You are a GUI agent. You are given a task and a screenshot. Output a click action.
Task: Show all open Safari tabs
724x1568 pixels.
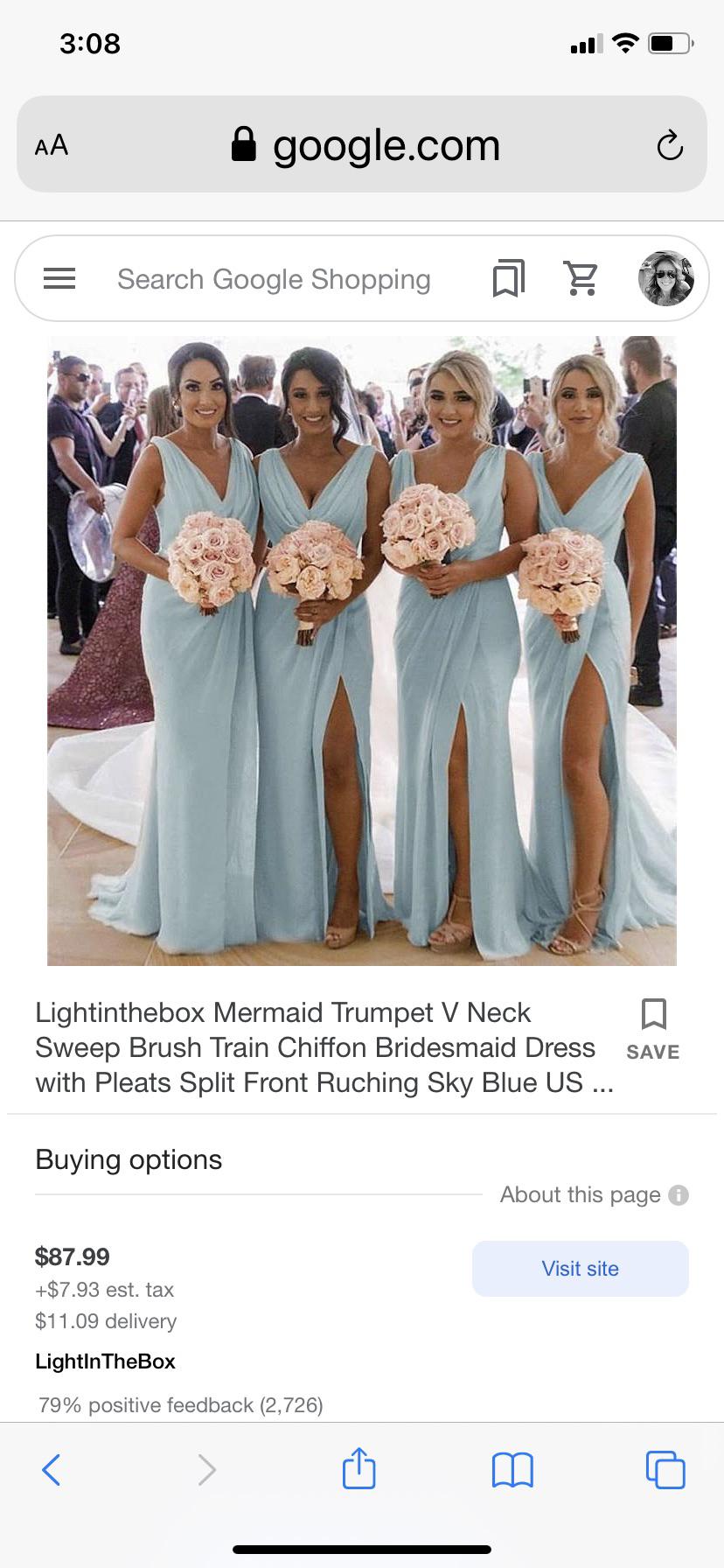[x=665, y=1469]
